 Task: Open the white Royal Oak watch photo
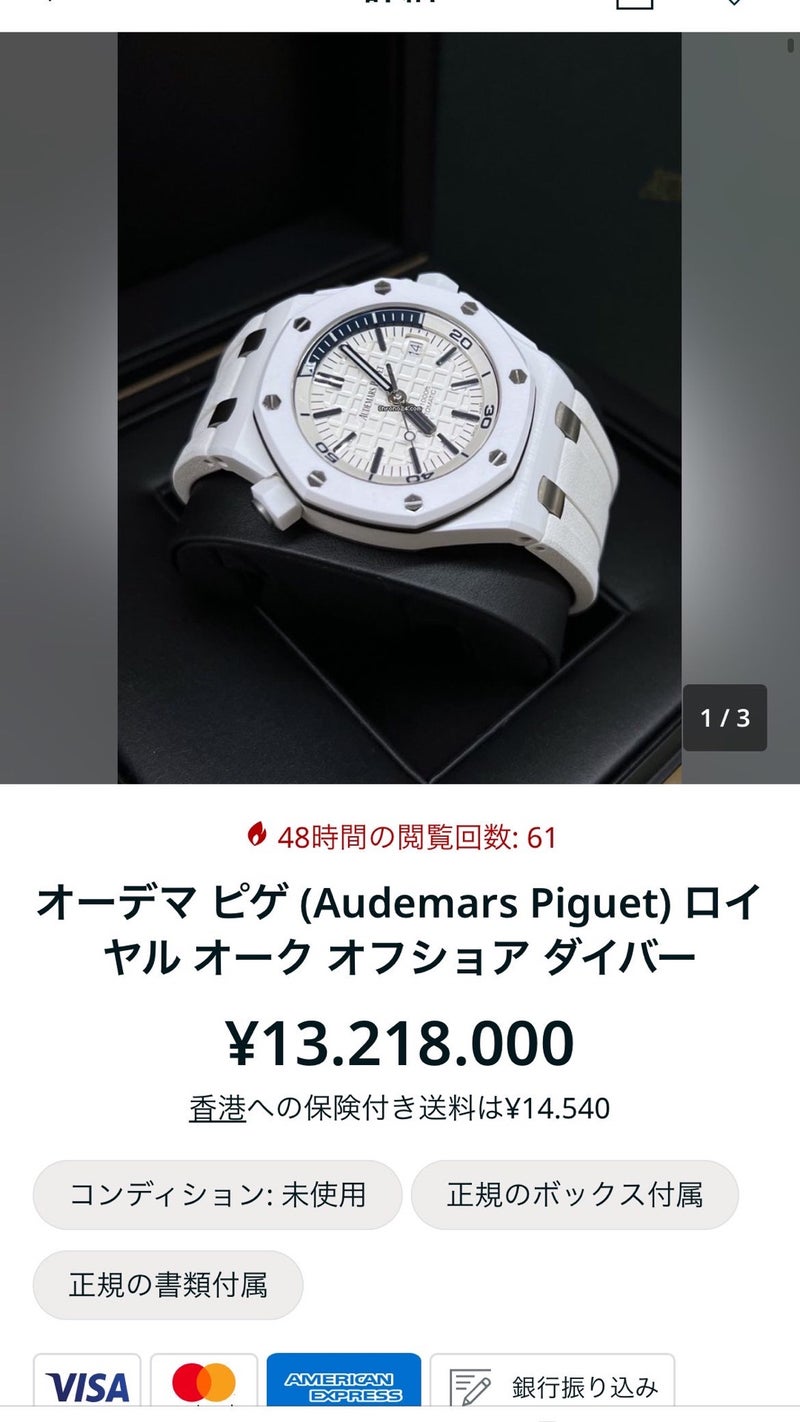coord(400,408)
